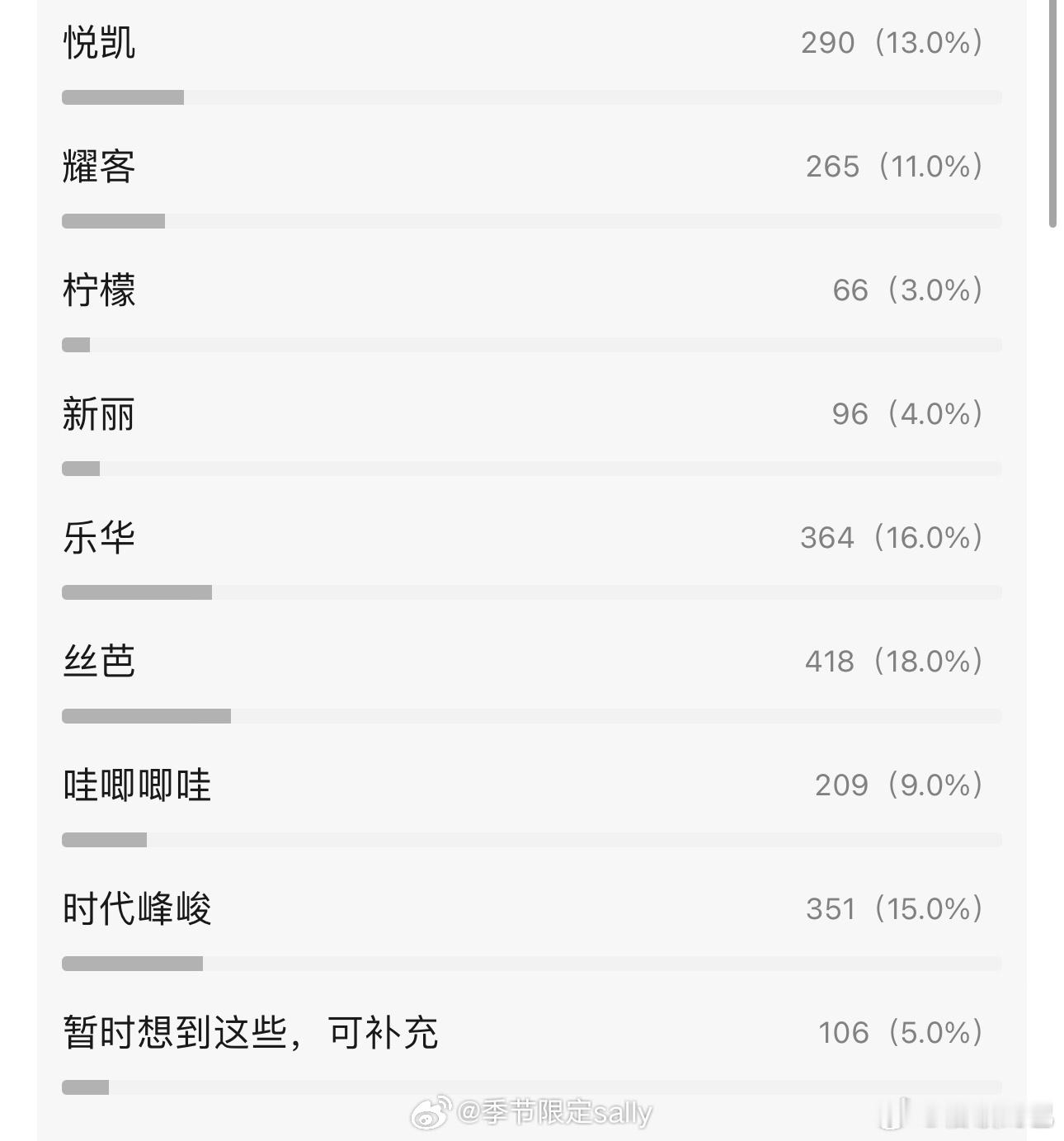The width and height of the screenshot is (1064, 1141).
Task: Click the 丝芭 percentage label 18.0%
Action: coord(927,661)
